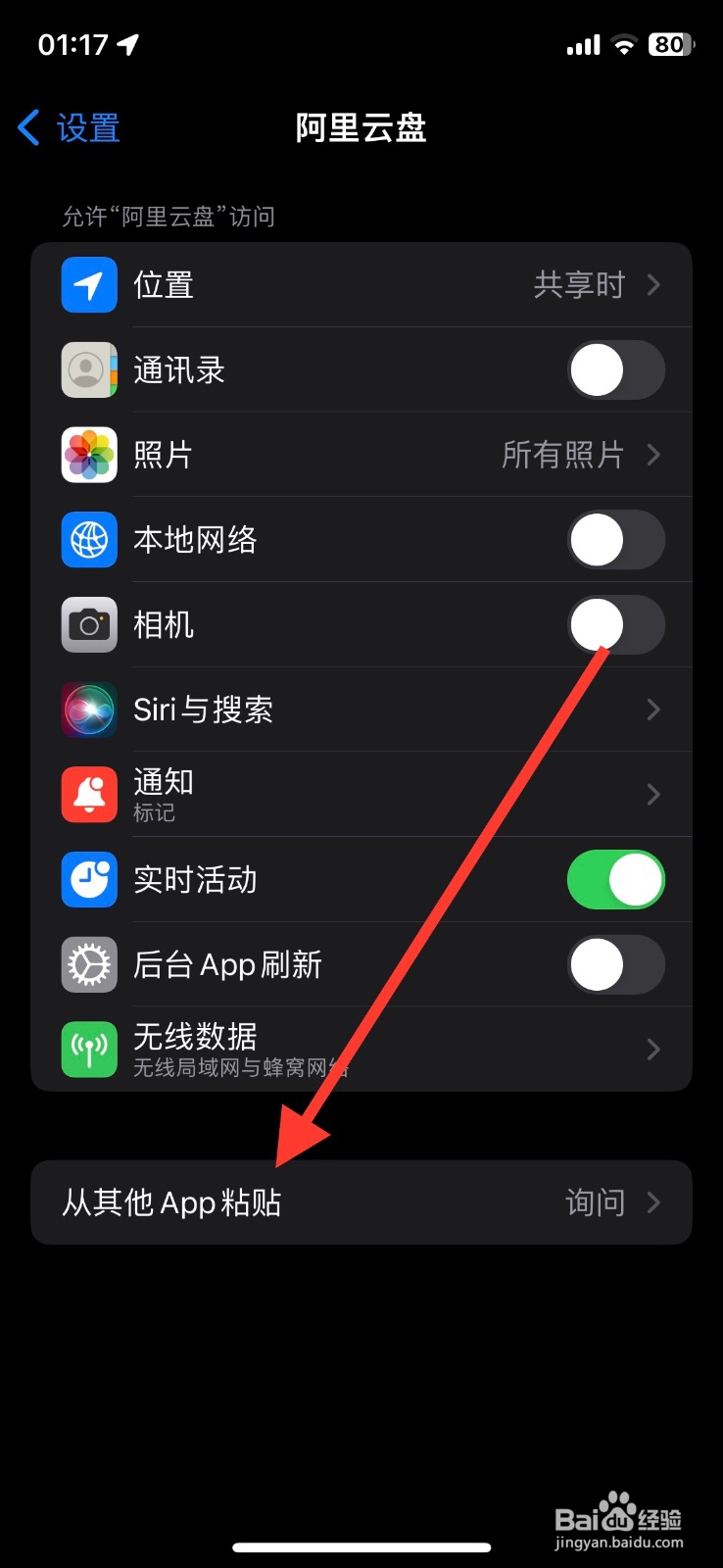Disable the 实时活动 live activities toggle
The image size is (723, 1568).
(615, 879)
